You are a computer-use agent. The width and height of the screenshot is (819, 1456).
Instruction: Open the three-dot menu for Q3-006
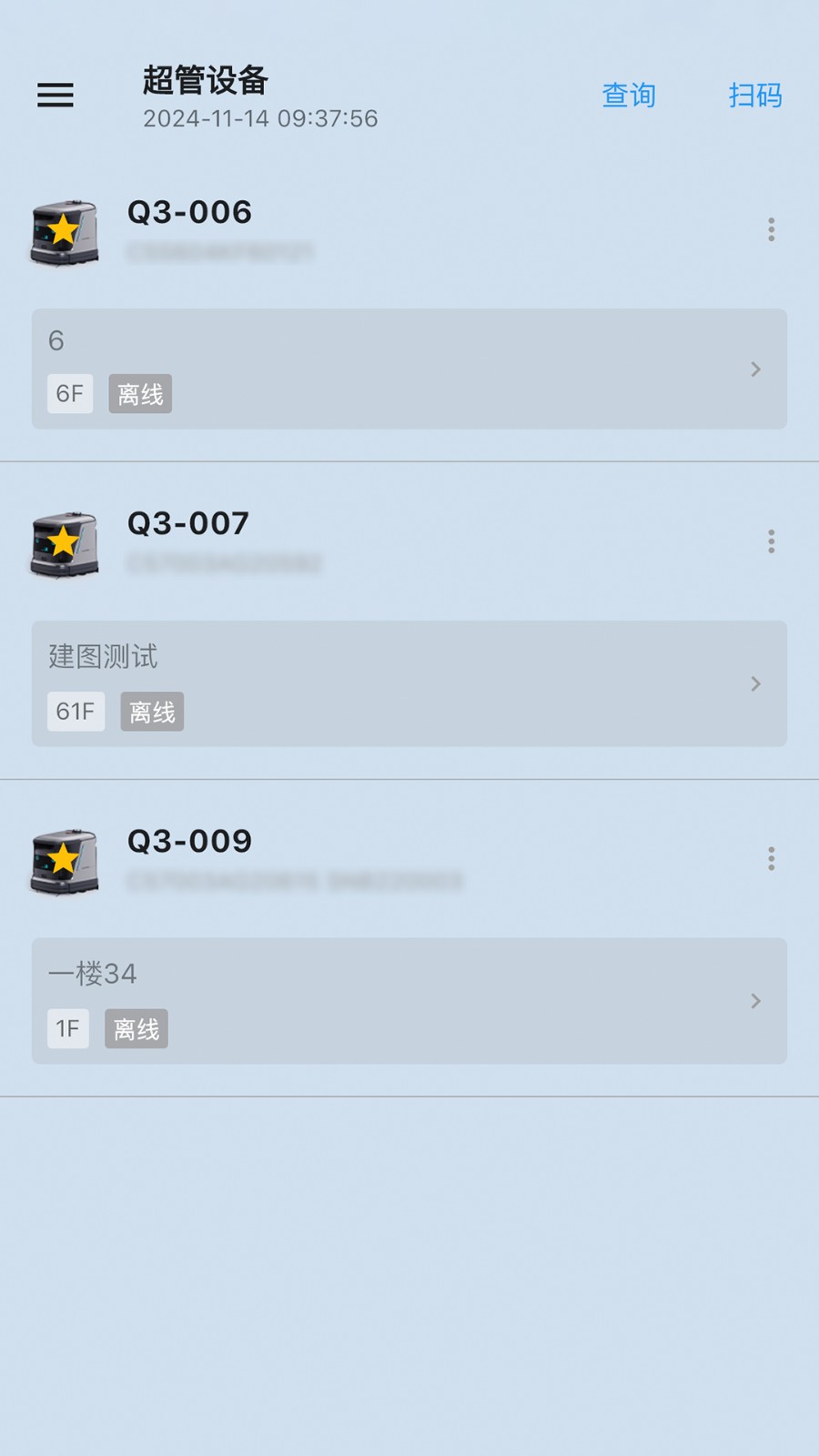click(771, 230)
